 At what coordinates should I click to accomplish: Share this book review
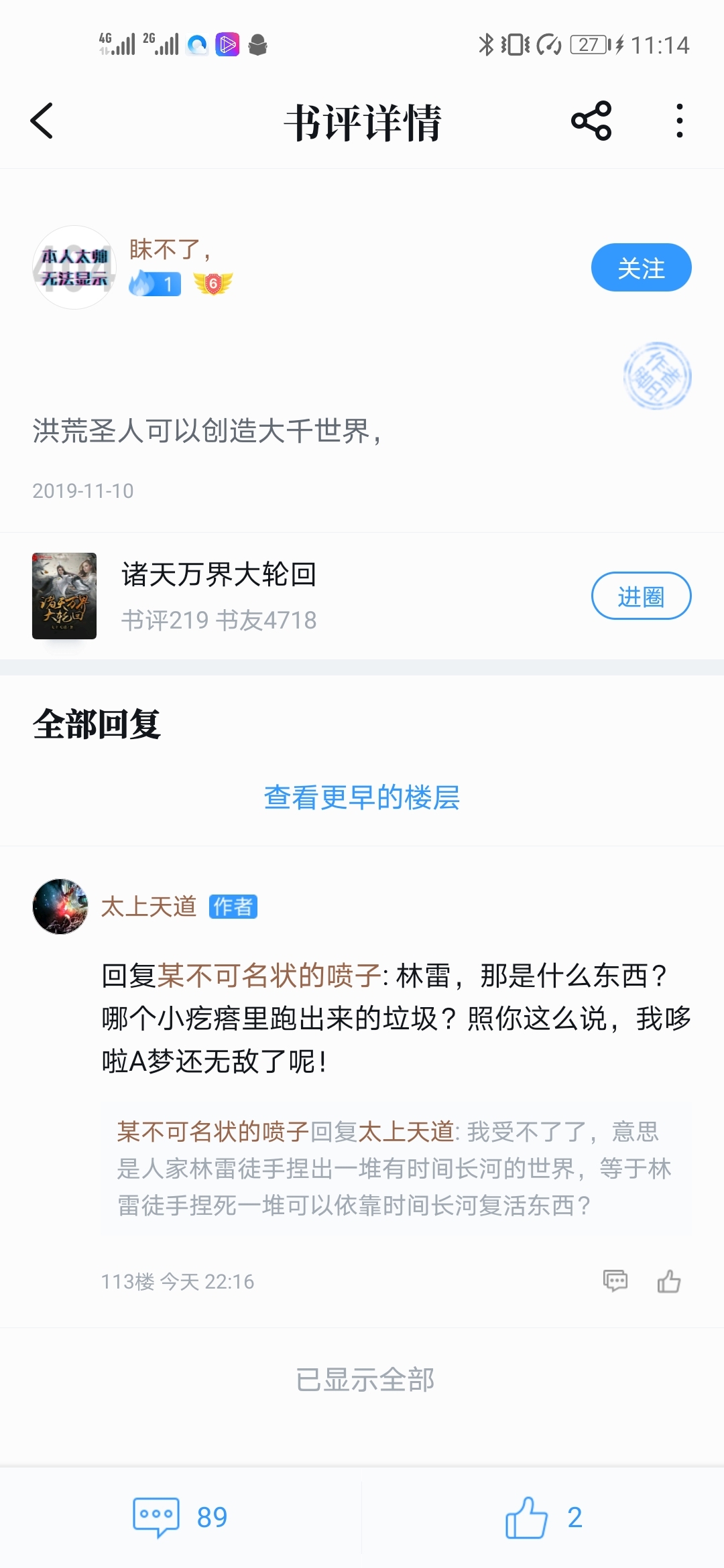(591, 121)
